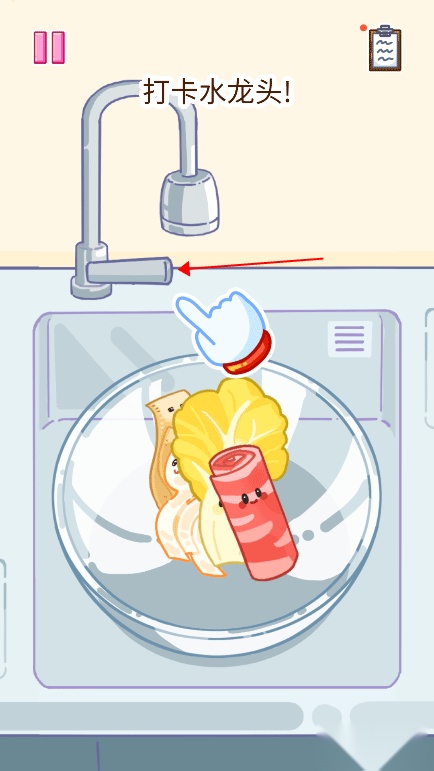The width and height of the screenshot is (434, 771).
Task: Tap the faucet handle lever
Action: point(129,271)
